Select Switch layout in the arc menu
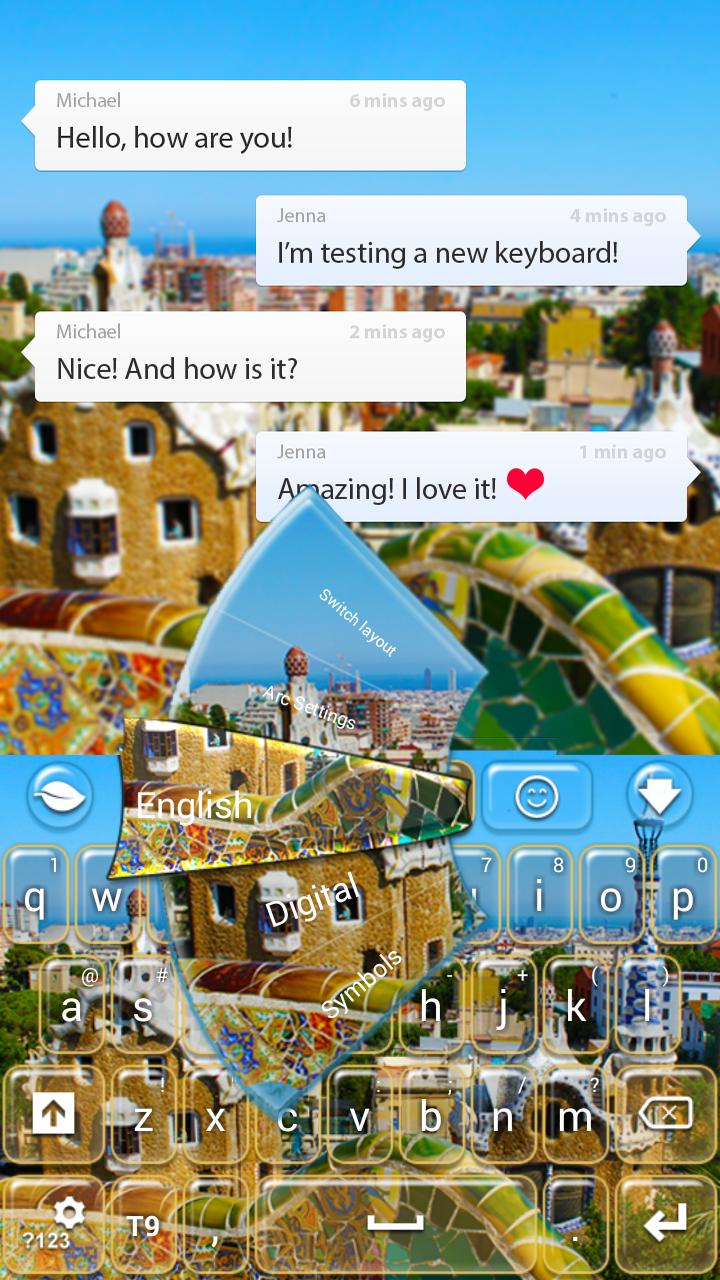The height and width of the screenshot is (1280, 720). tap(358, 622)
